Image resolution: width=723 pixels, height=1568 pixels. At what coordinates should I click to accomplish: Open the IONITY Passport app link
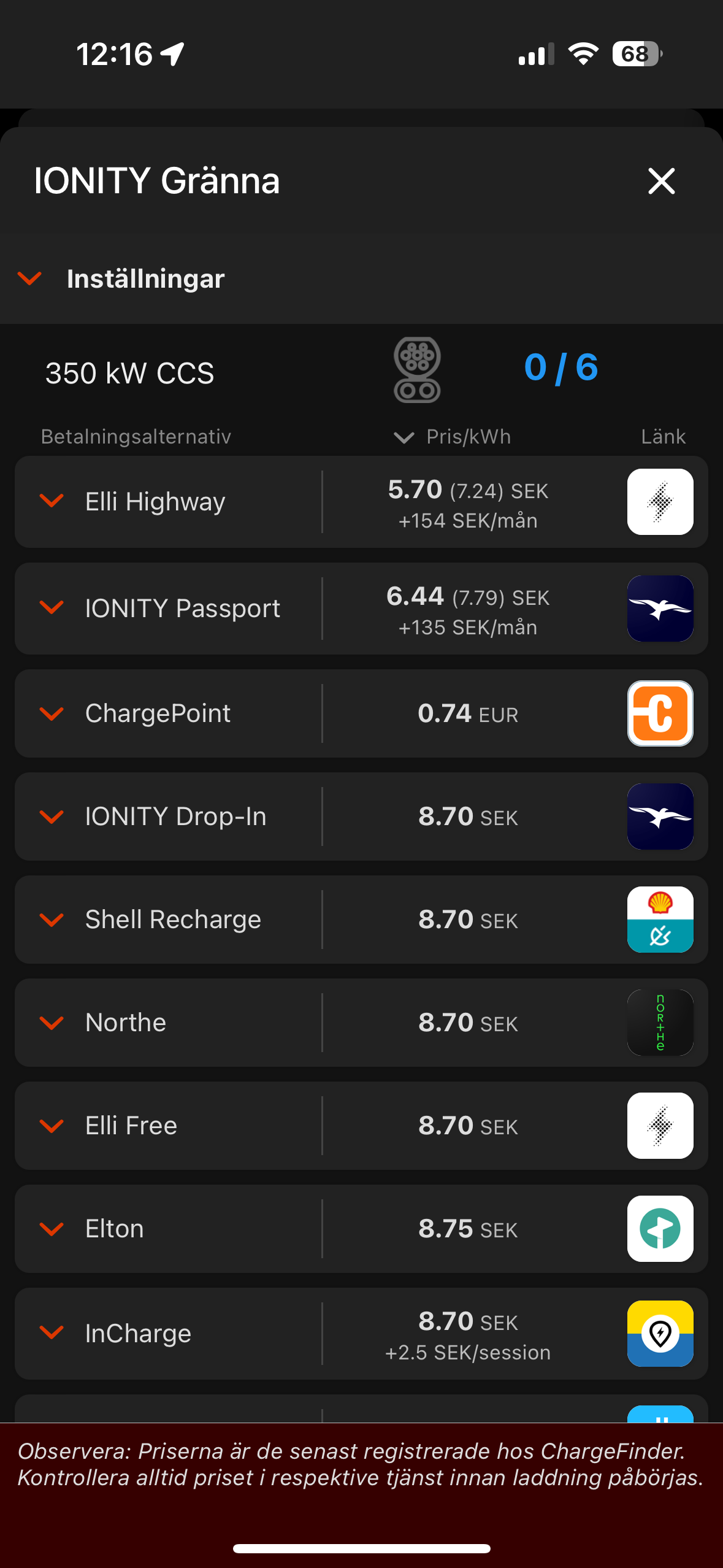(660, 609)
